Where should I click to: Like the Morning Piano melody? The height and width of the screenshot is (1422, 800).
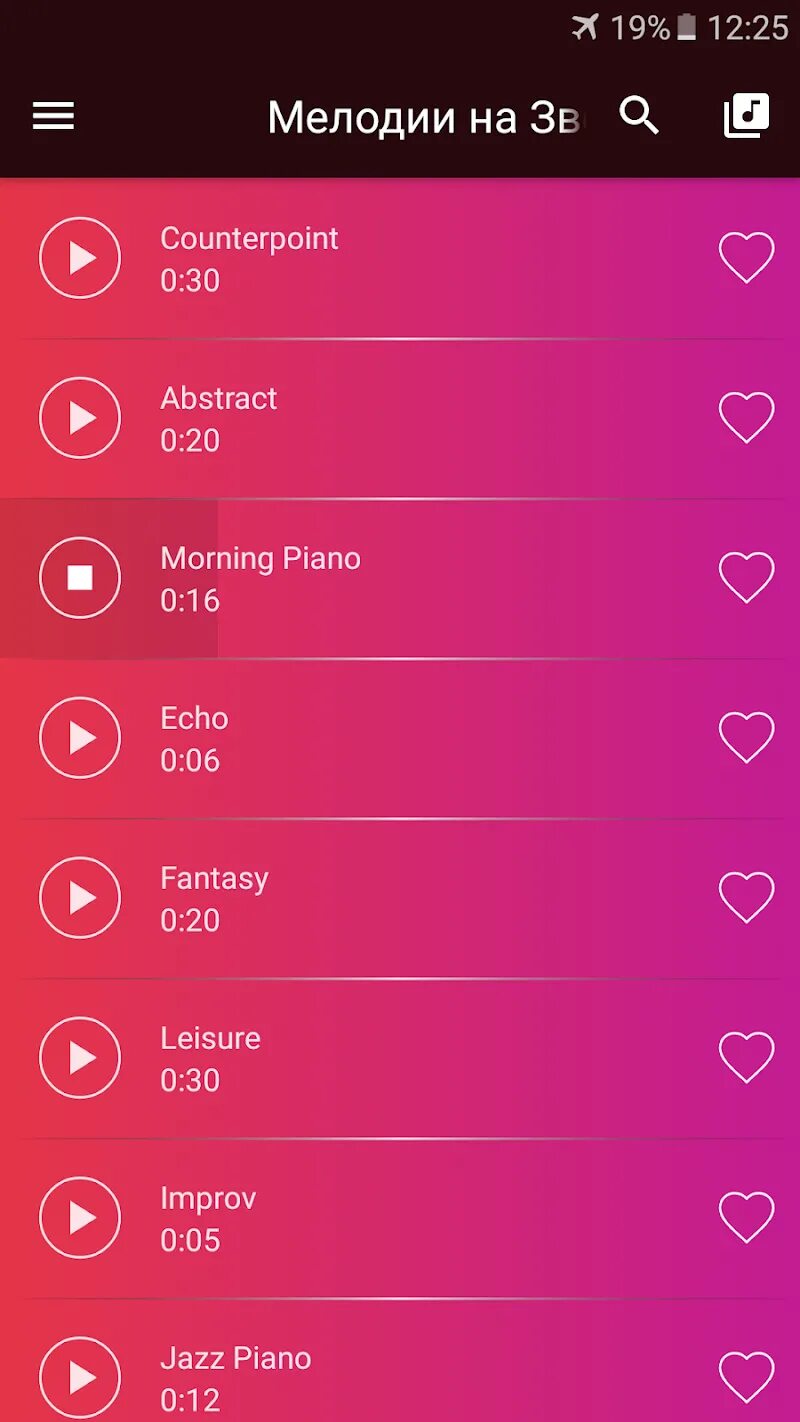pos(746,578)
